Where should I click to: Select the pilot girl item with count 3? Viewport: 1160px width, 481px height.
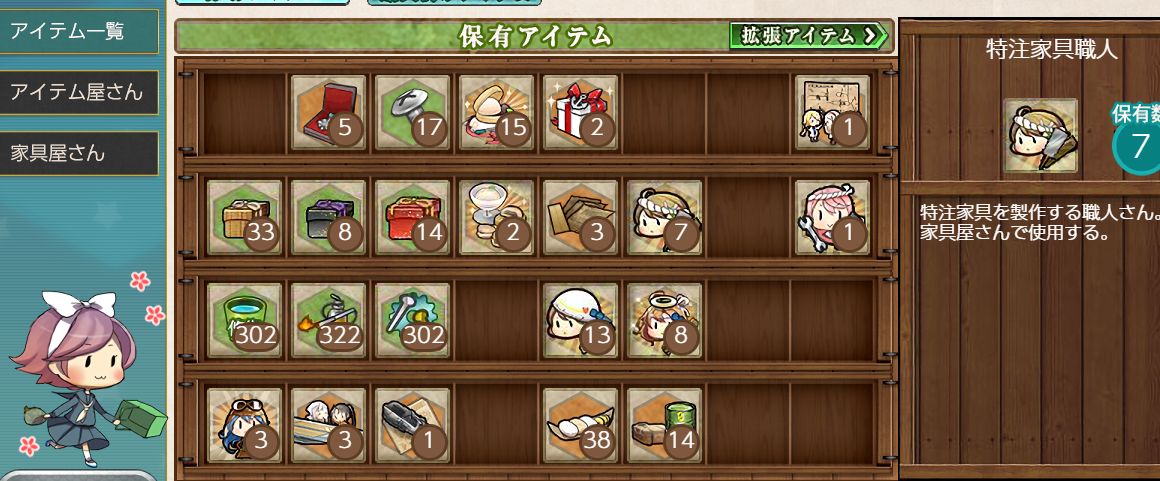(x=244, y=425)
